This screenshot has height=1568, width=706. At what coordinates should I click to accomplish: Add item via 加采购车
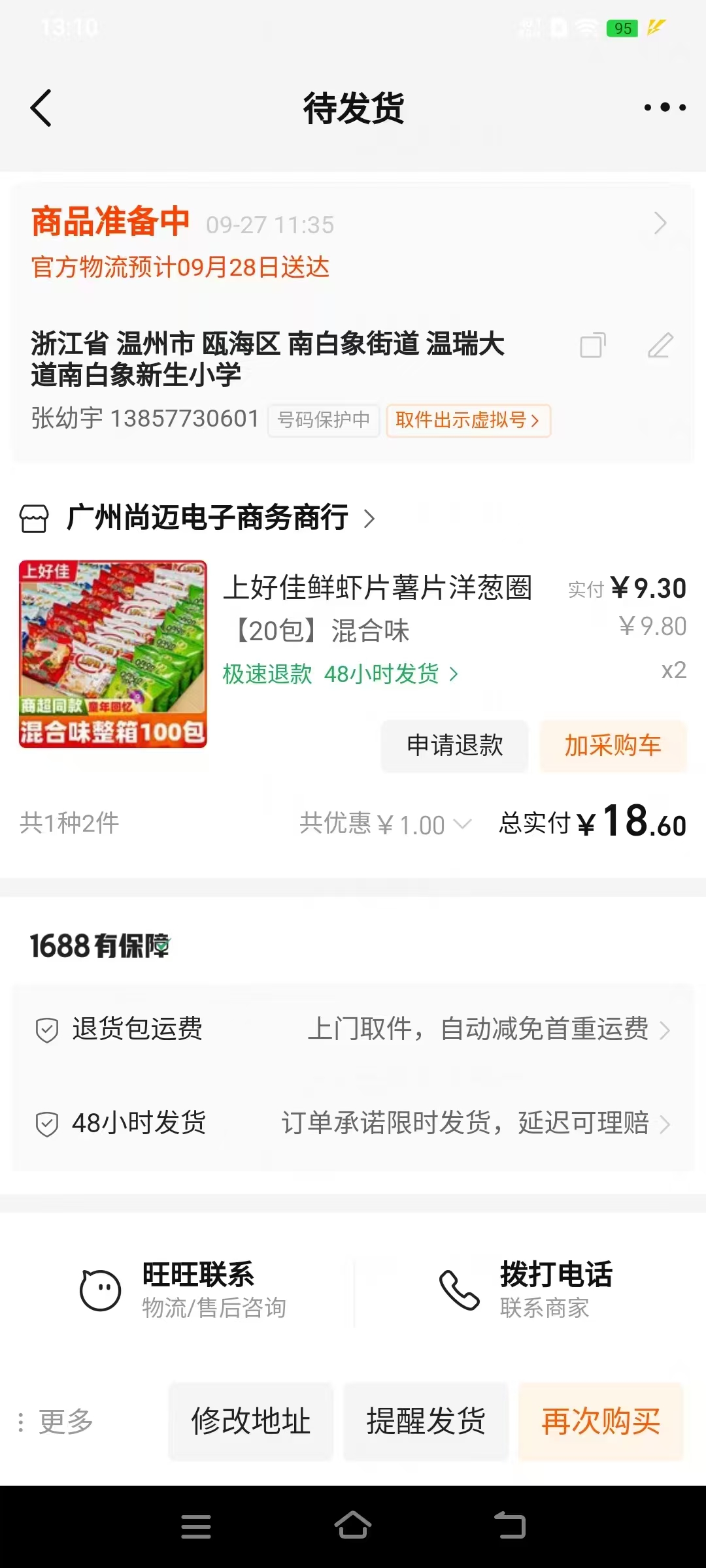[613, 745]
